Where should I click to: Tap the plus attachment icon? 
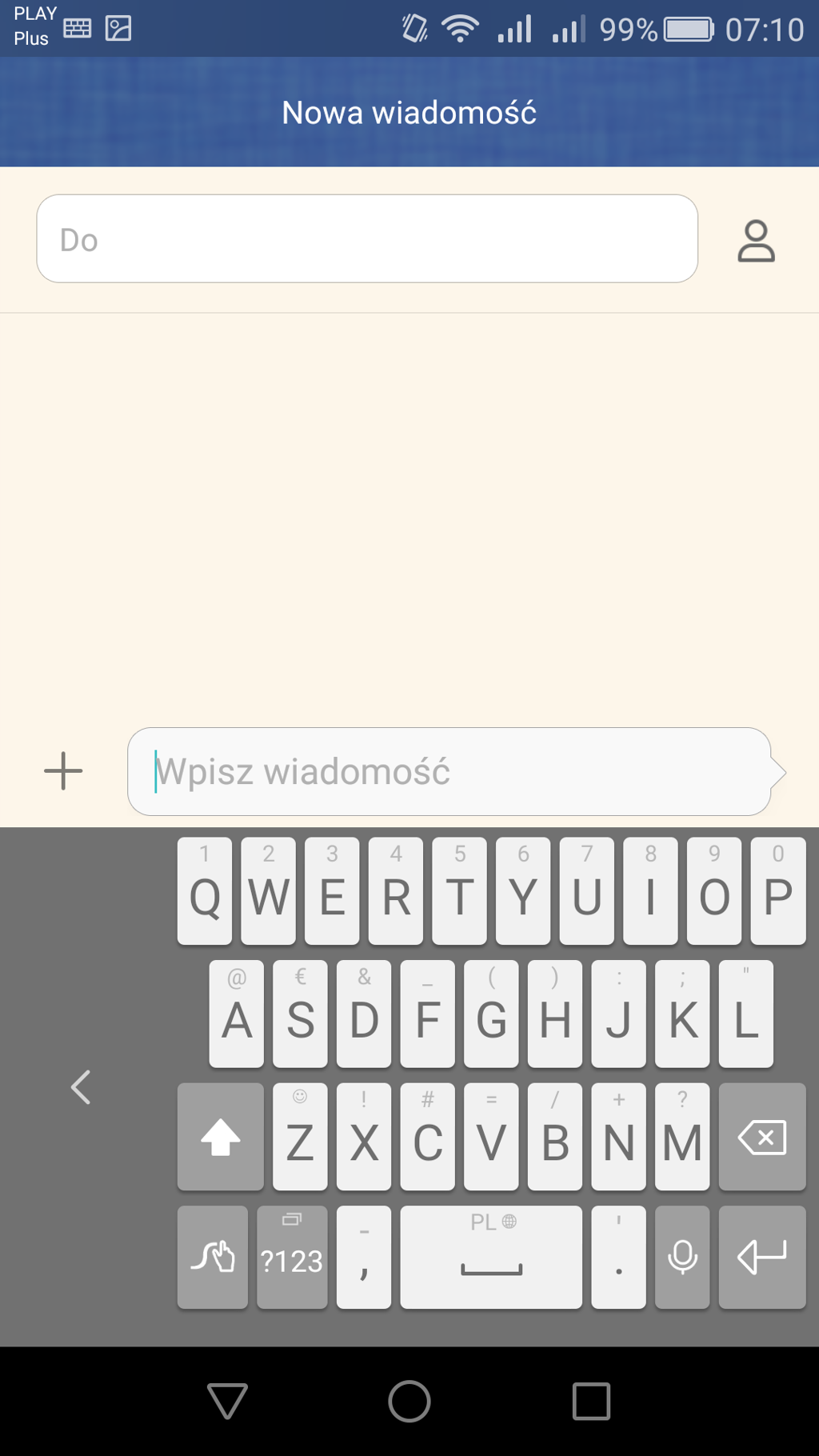point(63,771)
